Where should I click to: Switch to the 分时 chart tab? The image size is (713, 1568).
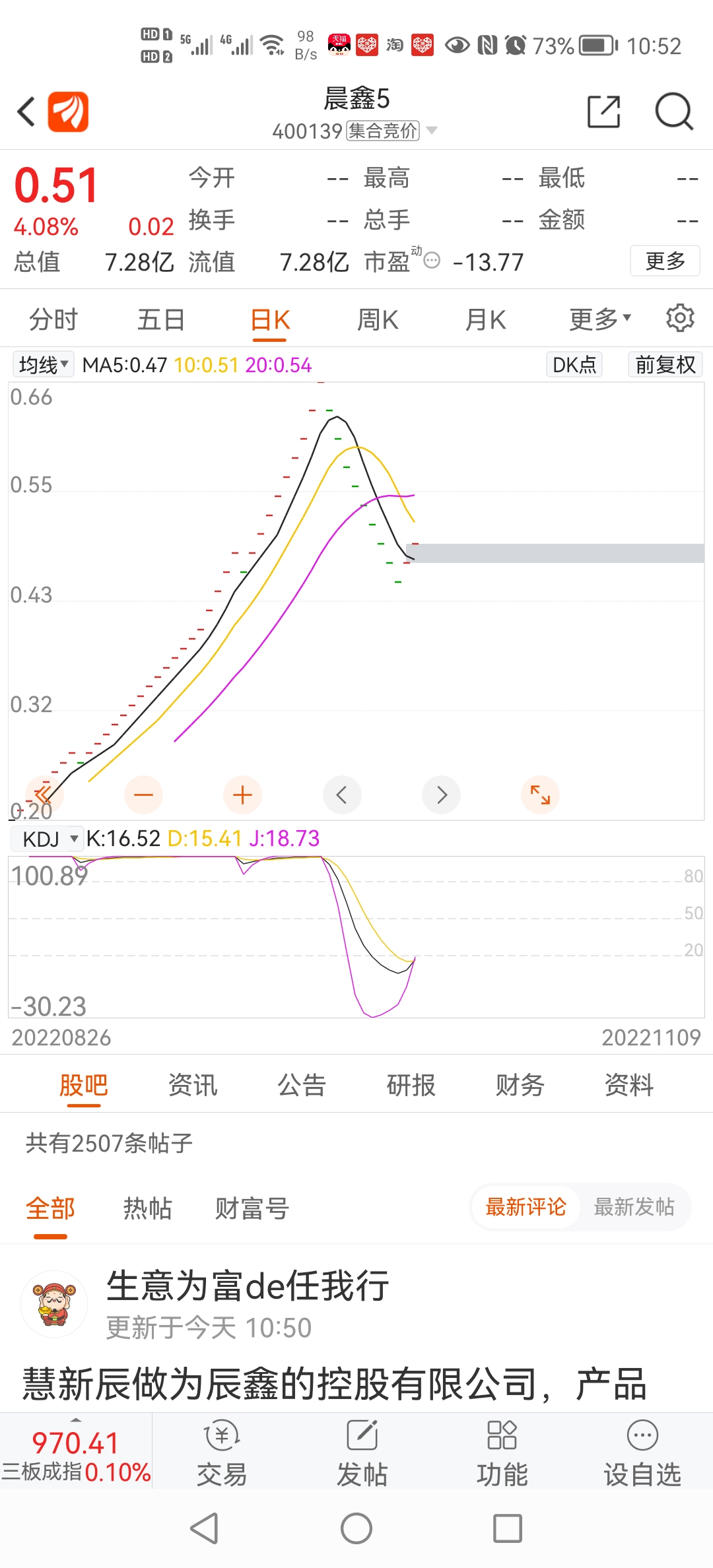click(x=53, y=320)
